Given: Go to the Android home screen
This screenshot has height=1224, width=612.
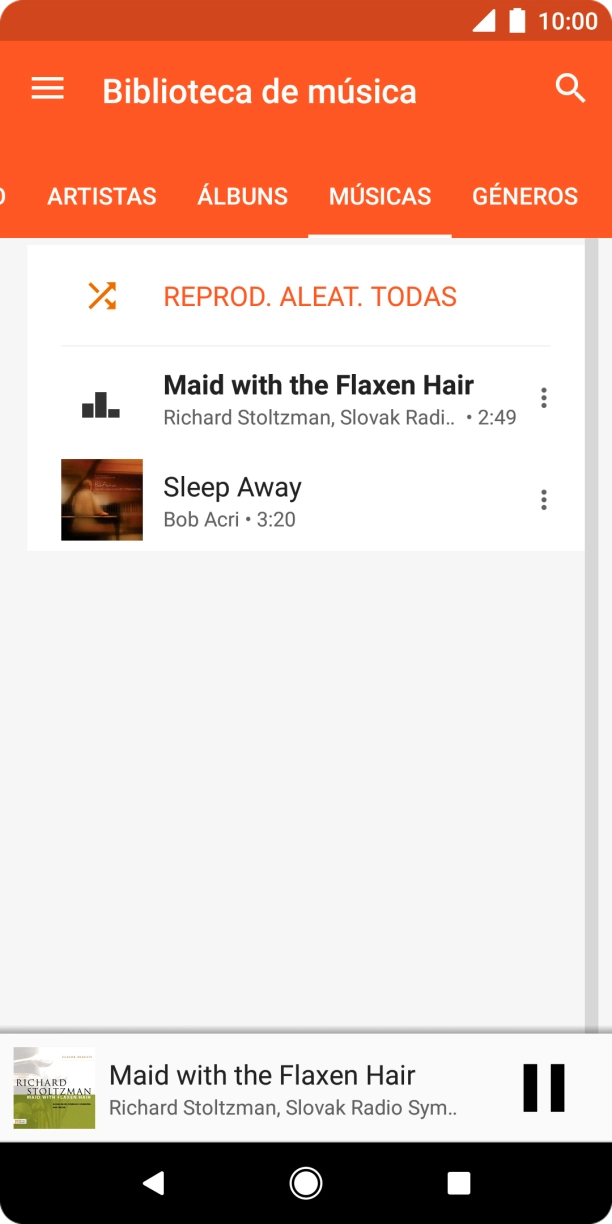Looking at the screenshot, I should pyautogui.click(x=306, y=1184).
